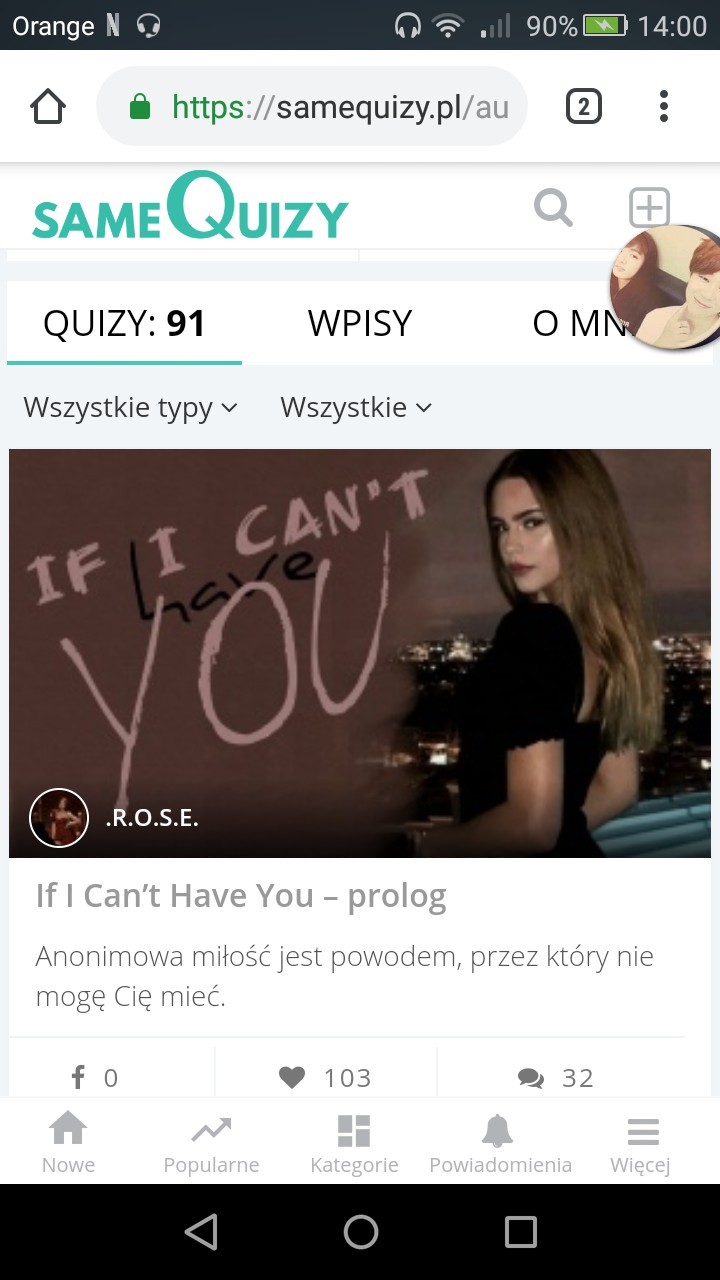
Task: Open the browser overflow menu
Action: [663, 106]
